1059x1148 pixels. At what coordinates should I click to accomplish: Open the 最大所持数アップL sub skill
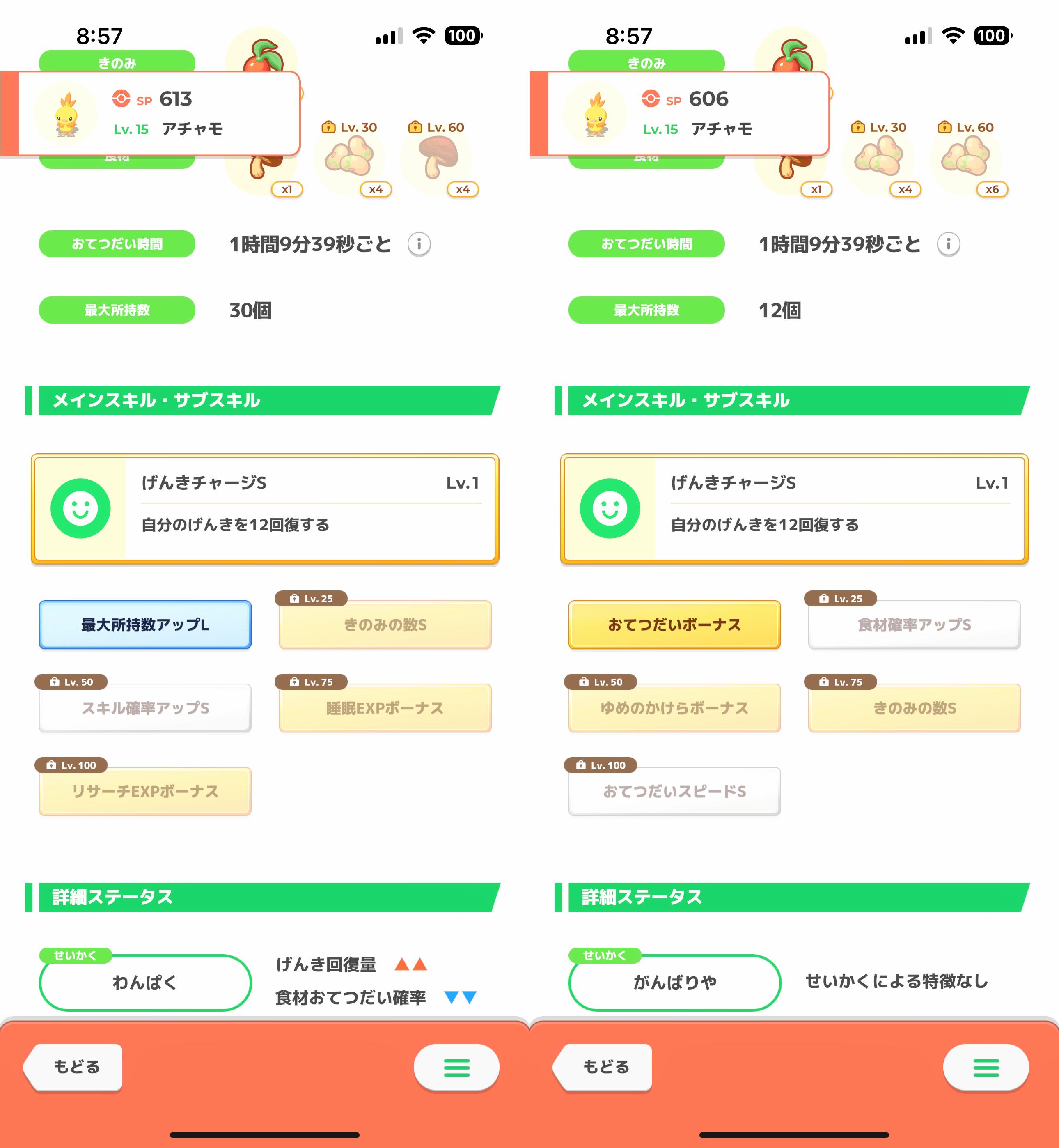click(x=145, y=625)
